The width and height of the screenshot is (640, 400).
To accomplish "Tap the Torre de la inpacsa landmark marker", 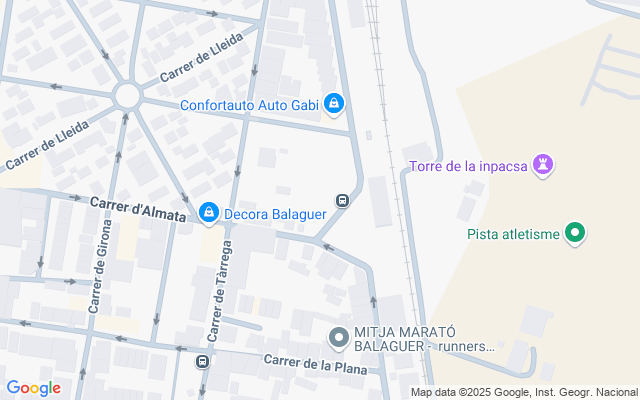I will coord(543,165).
